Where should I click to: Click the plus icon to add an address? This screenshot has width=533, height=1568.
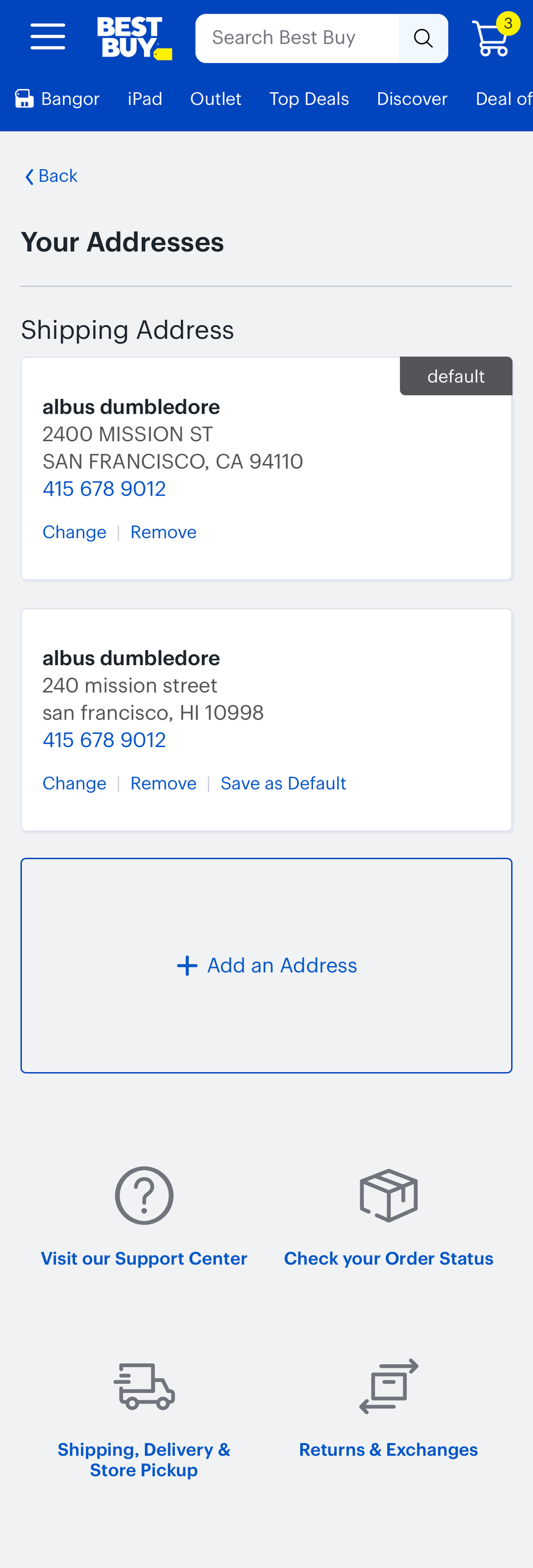coord(186,965)
